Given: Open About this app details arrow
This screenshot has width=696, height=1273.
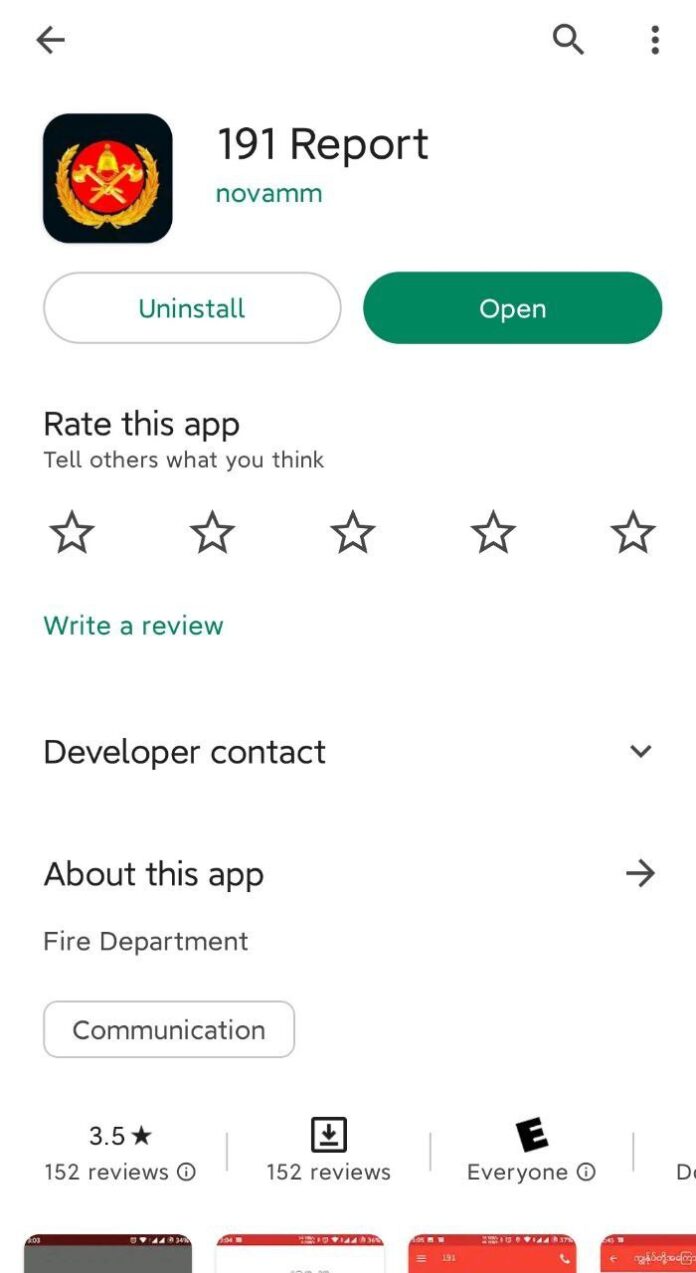Looking at the screenshot, I should [x=640, y=873].
